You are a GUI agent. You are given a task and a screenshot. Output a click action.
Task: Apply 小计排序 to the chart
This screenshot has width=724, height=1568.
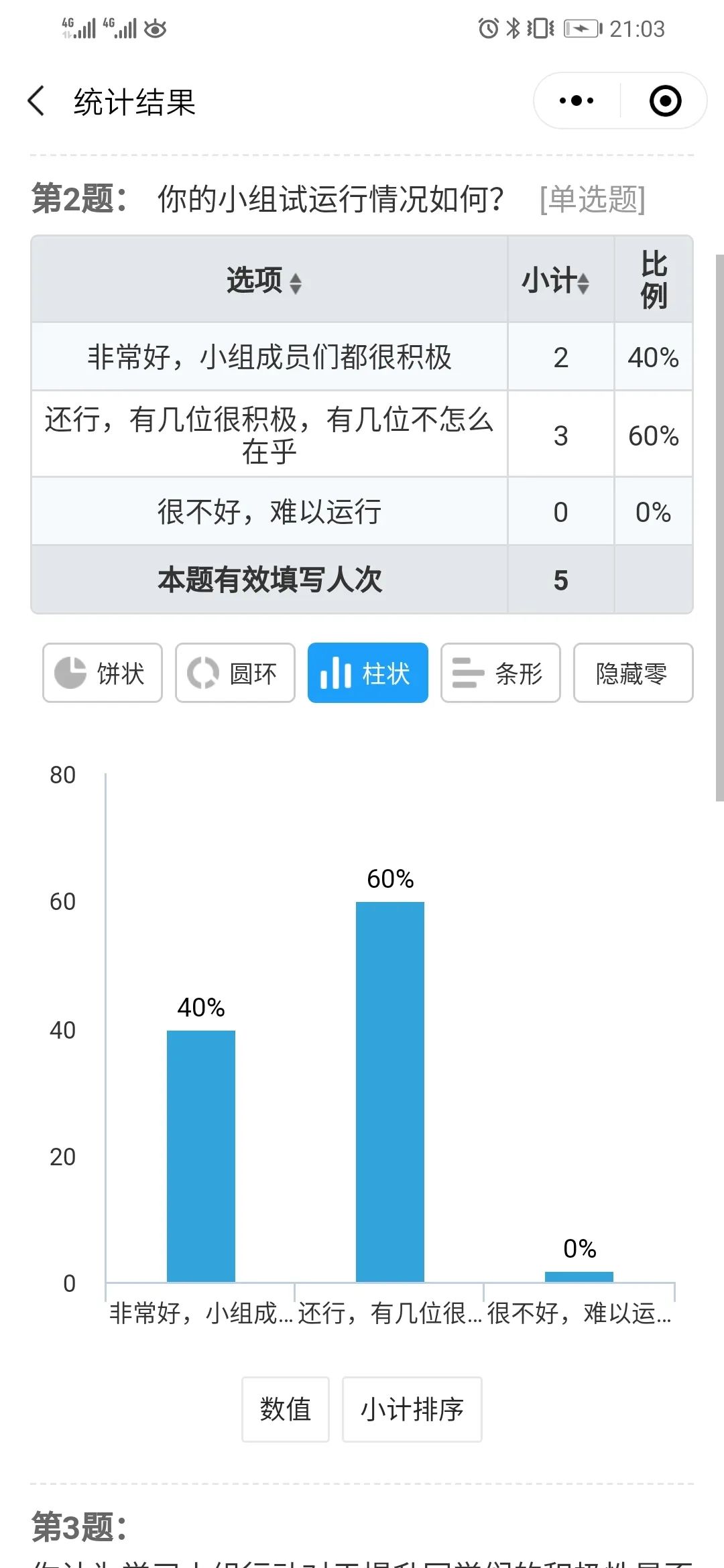pyautogui.click(x=412, y=1409)
